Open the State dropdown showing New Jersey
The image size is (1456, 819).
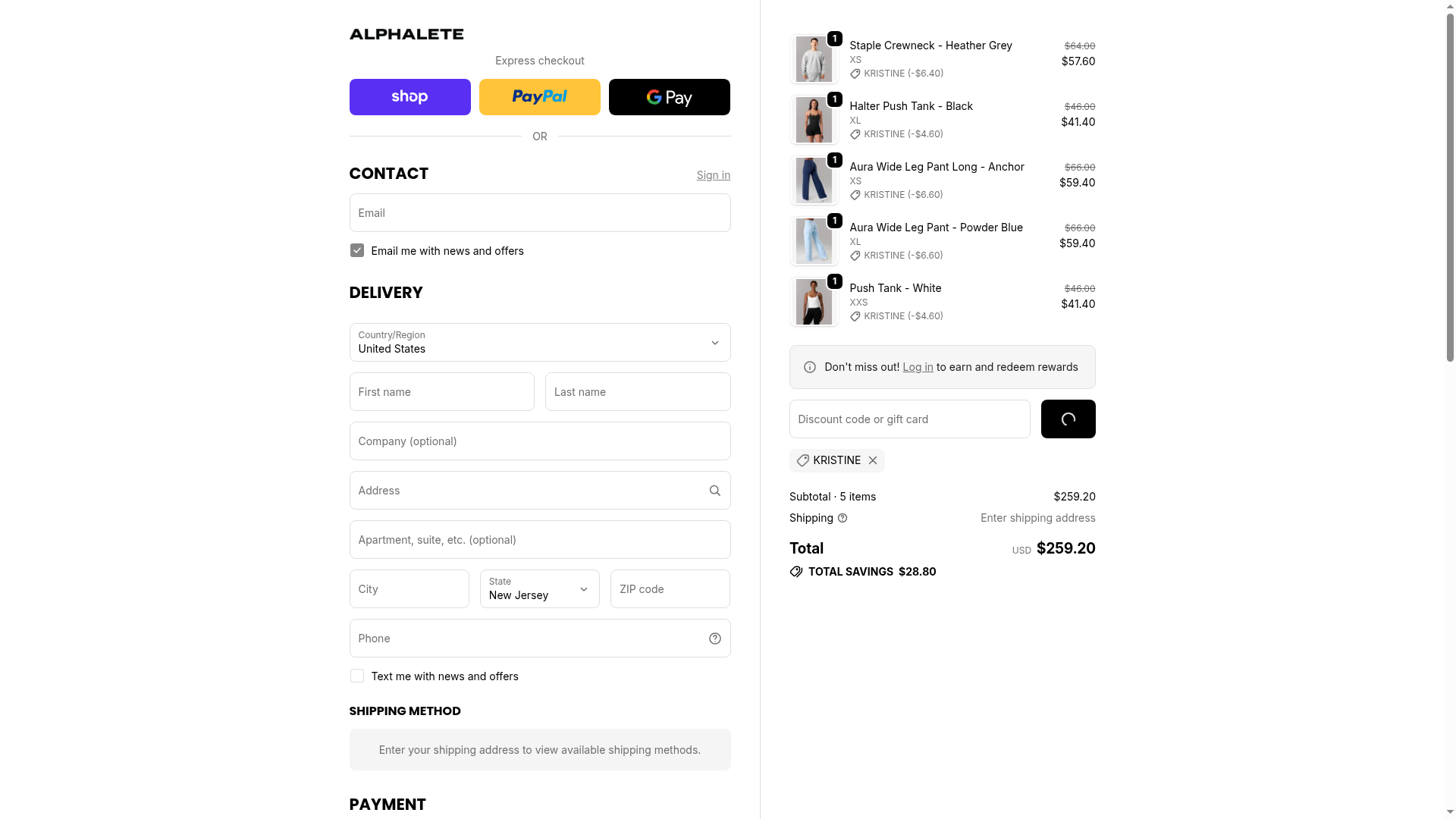point(539,589)
